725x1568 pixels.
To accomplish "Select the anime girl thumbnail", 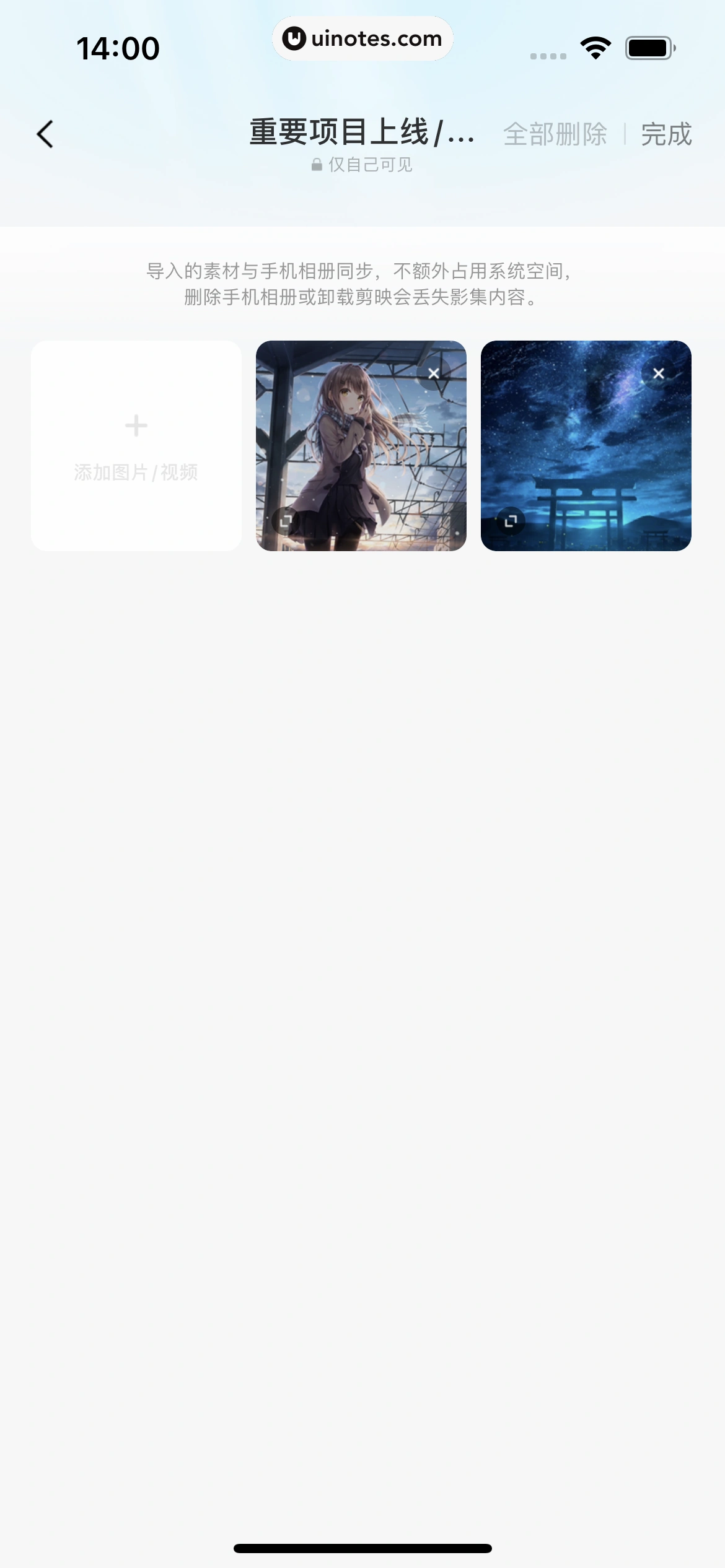I will tap(361, 446).
